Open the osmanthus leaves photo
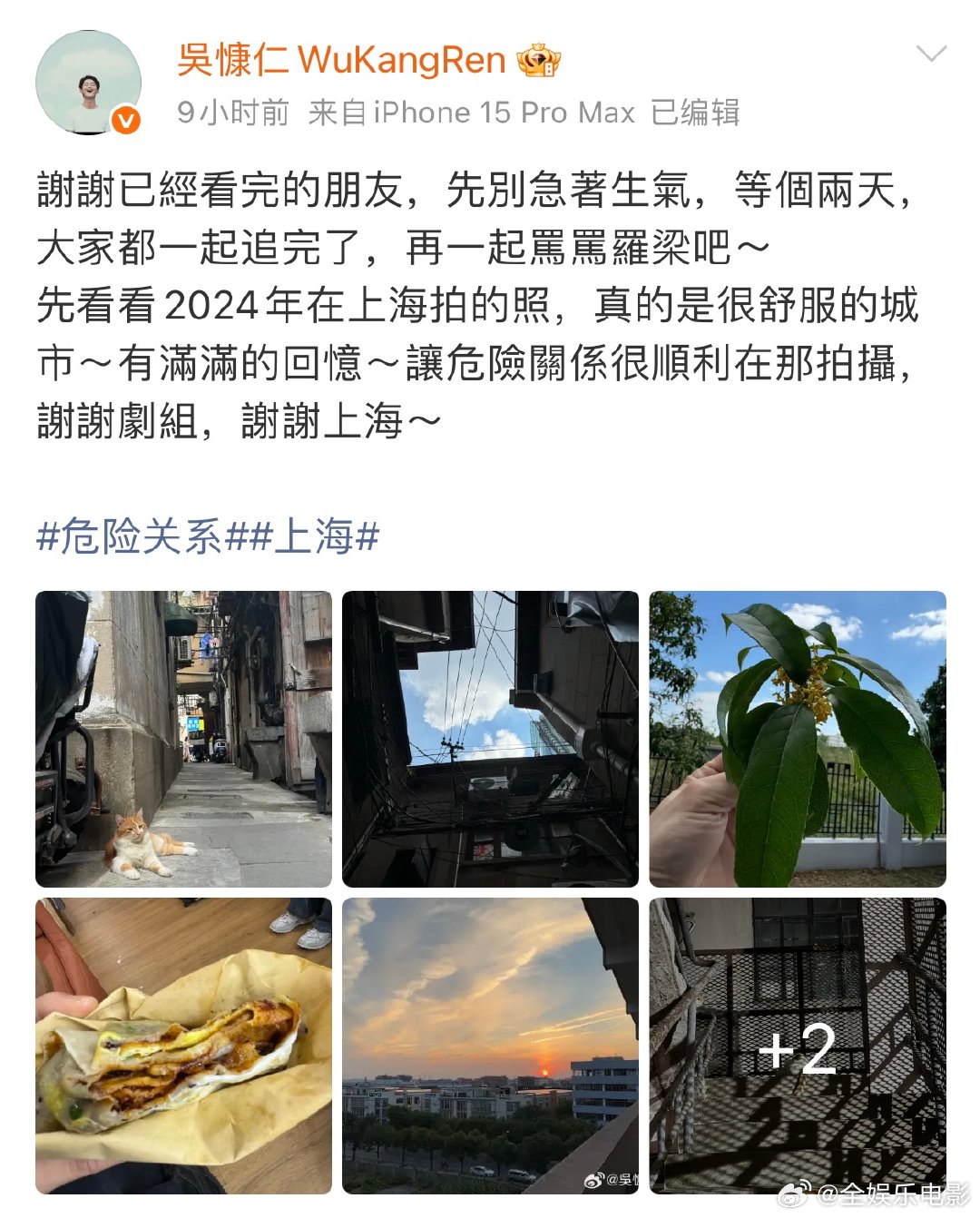The width and height of the screenshot is (980, 1218). [798, 736]
